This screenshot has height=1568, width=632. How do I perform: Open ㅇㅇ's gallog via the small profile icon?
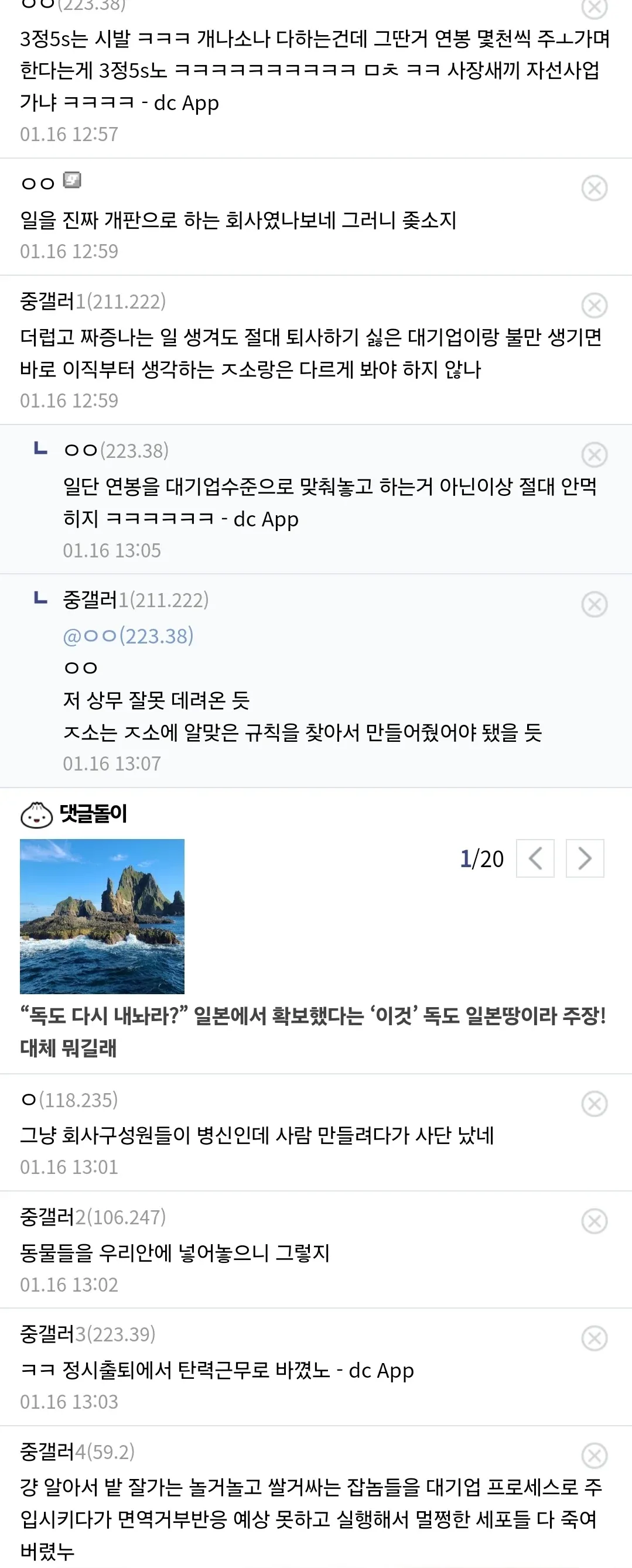[x=73, y=179]
